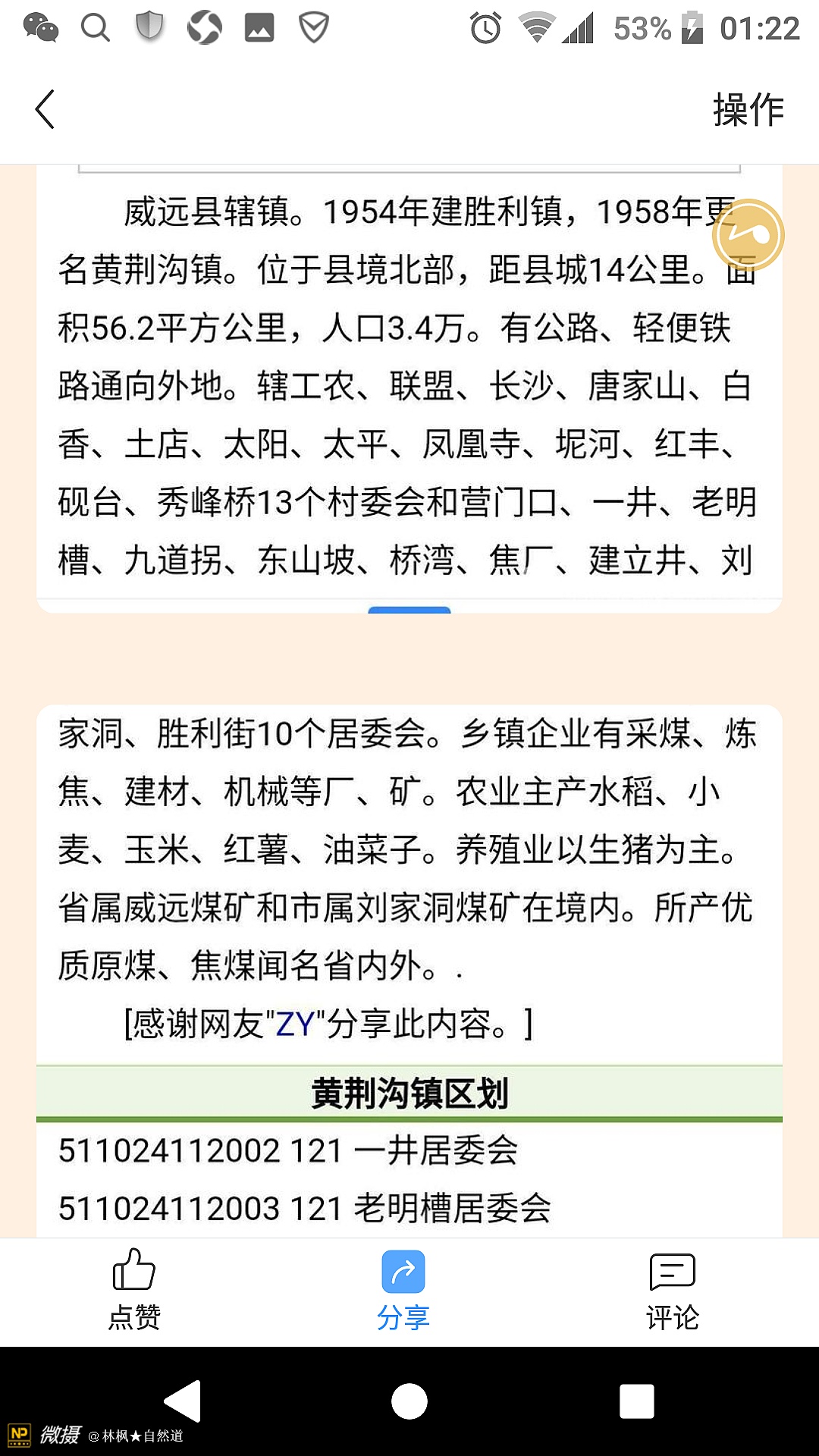This screenshot has height=1456, width=819.
Task: Open the 操作 menu
Action: tap(748, 110)
